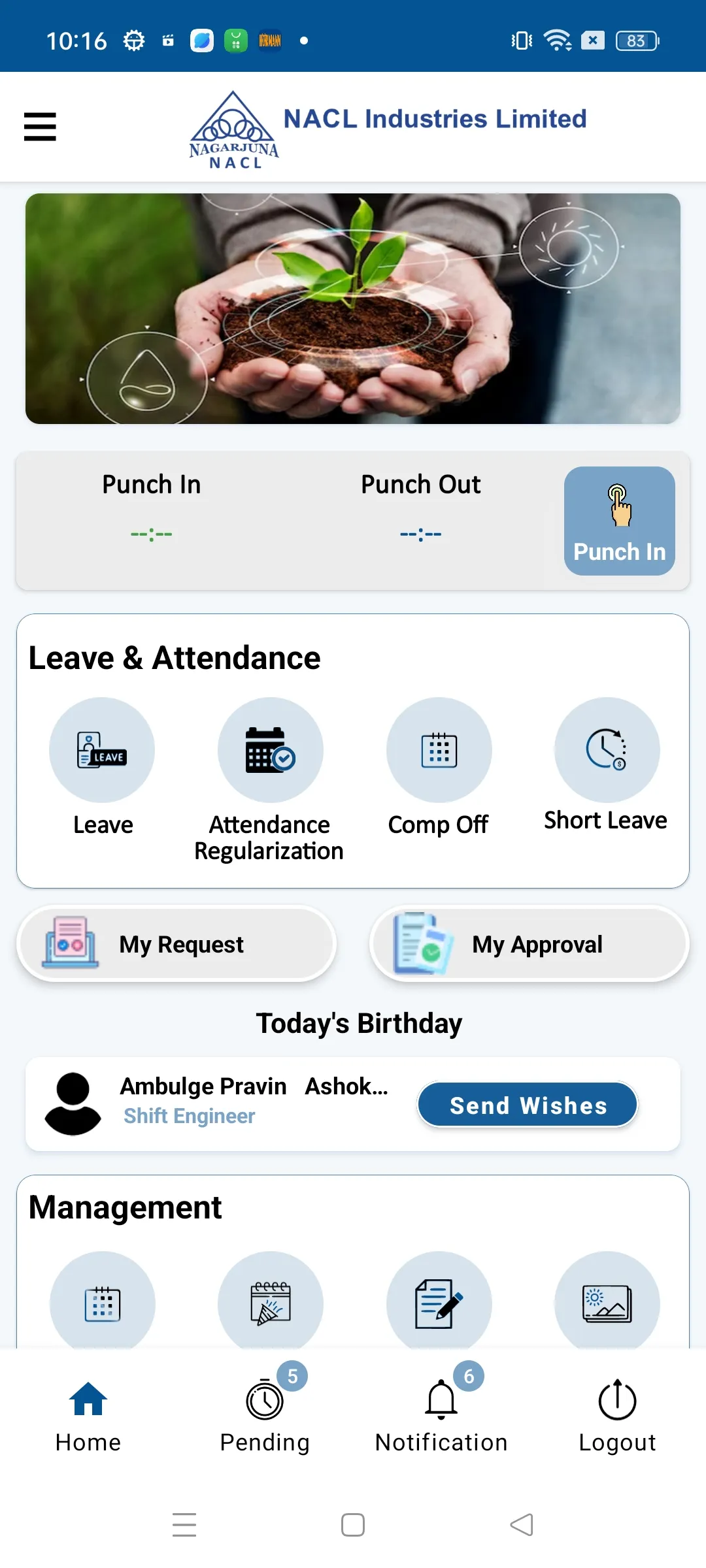This screenshot has width=706, height=1568.
Task: Switch to the Home tab
Action: (x=88, y=1414)
